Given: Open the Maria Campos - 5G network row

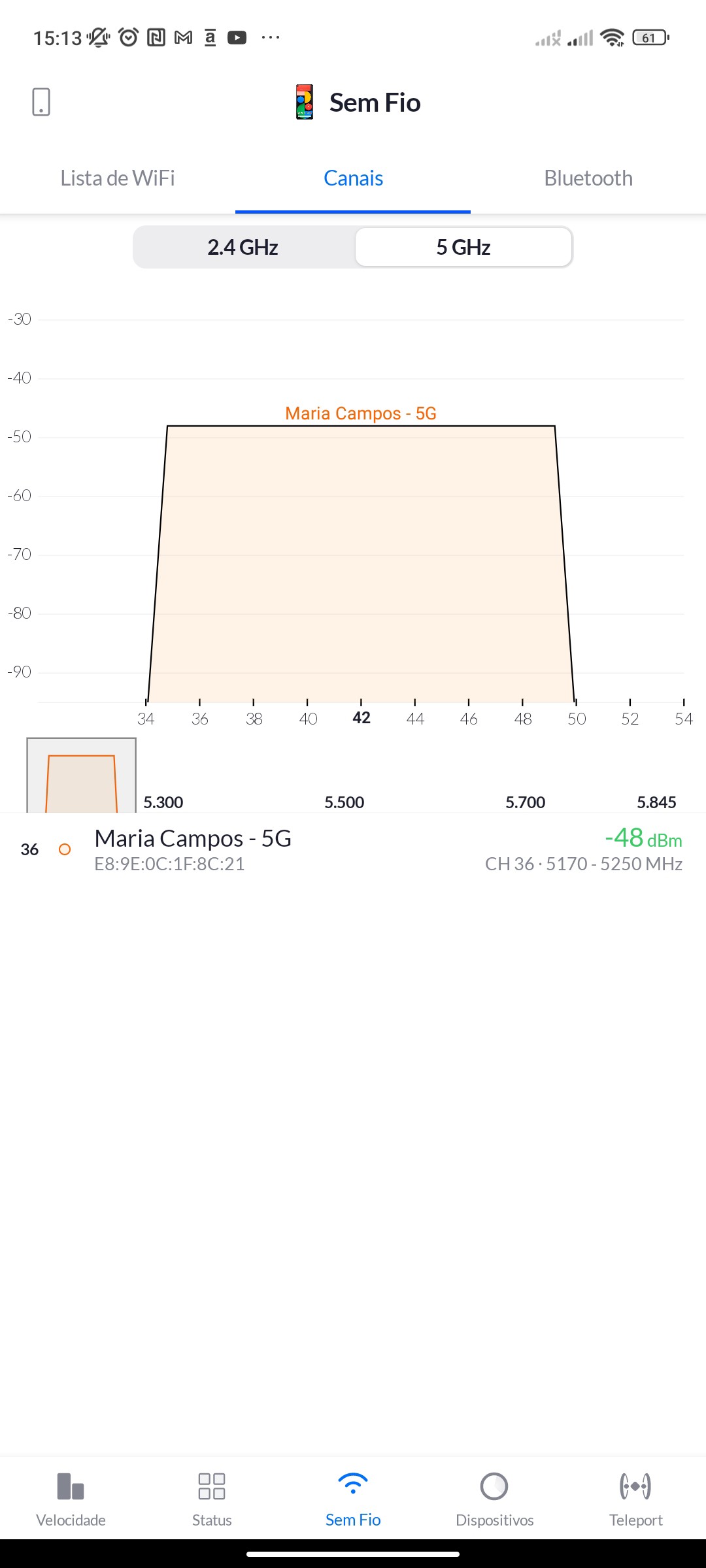Looking at the screenshot, I should click(353, 849).
